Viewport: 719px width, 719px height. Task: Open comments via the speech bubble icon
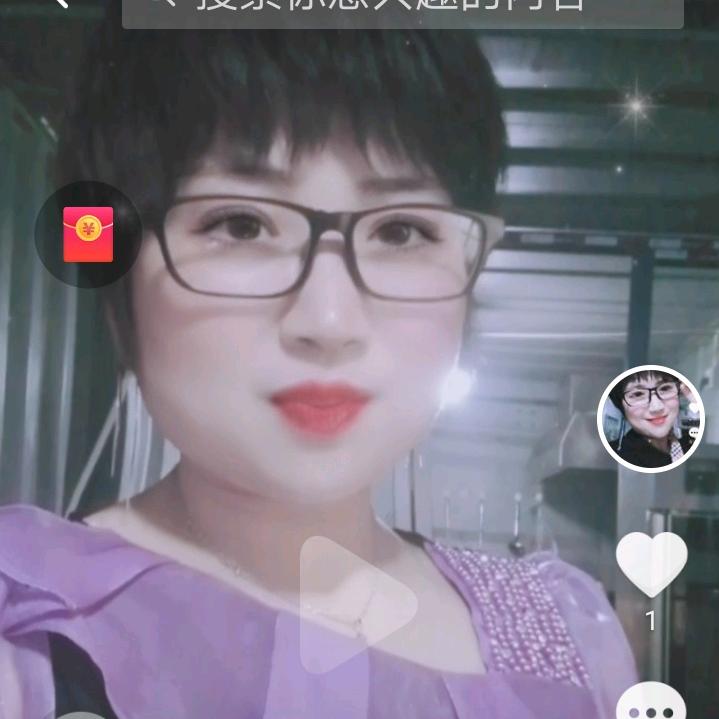point(651,704)
